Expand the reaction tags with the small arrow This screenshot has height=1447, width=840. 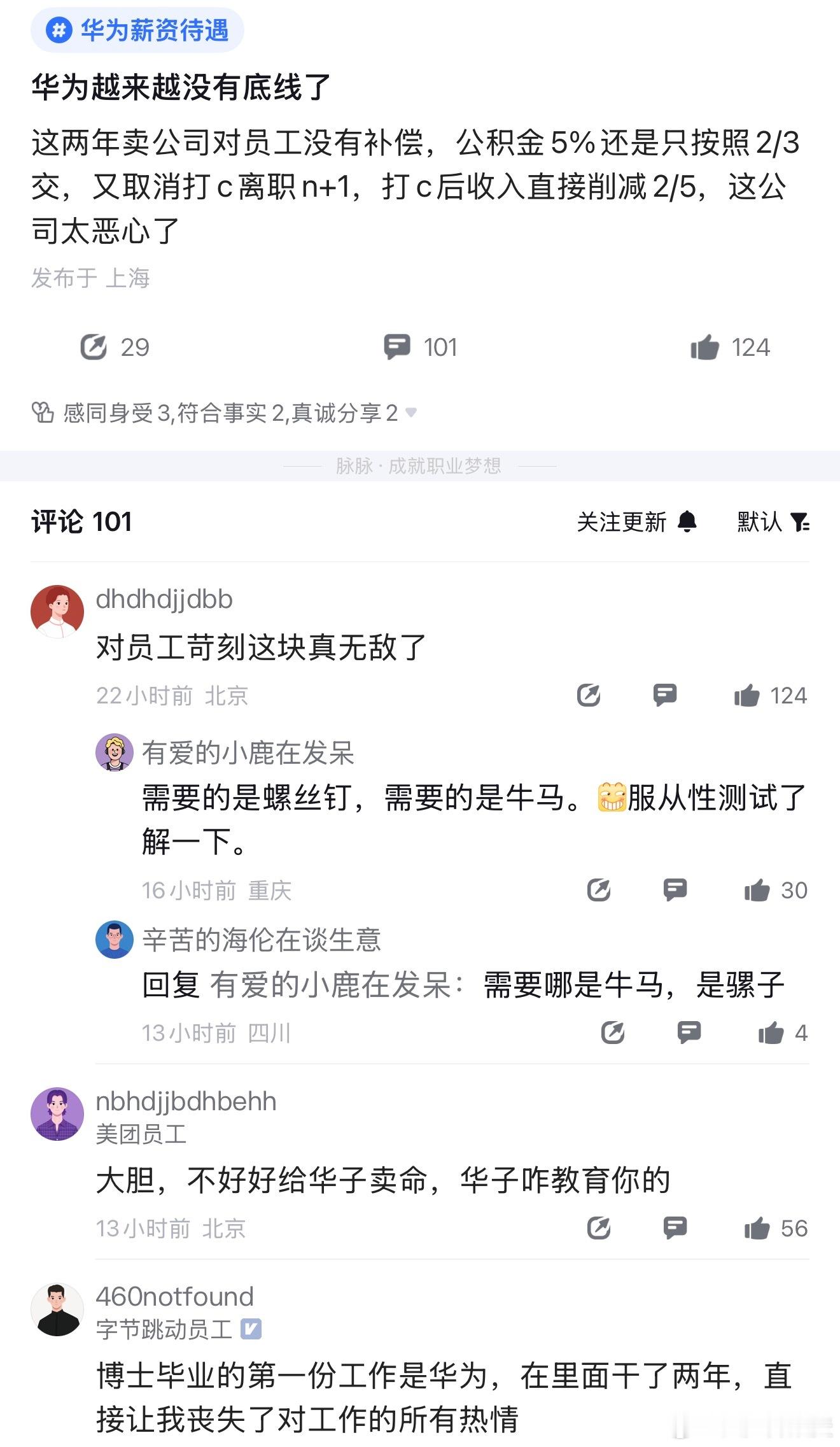[411, 413]
